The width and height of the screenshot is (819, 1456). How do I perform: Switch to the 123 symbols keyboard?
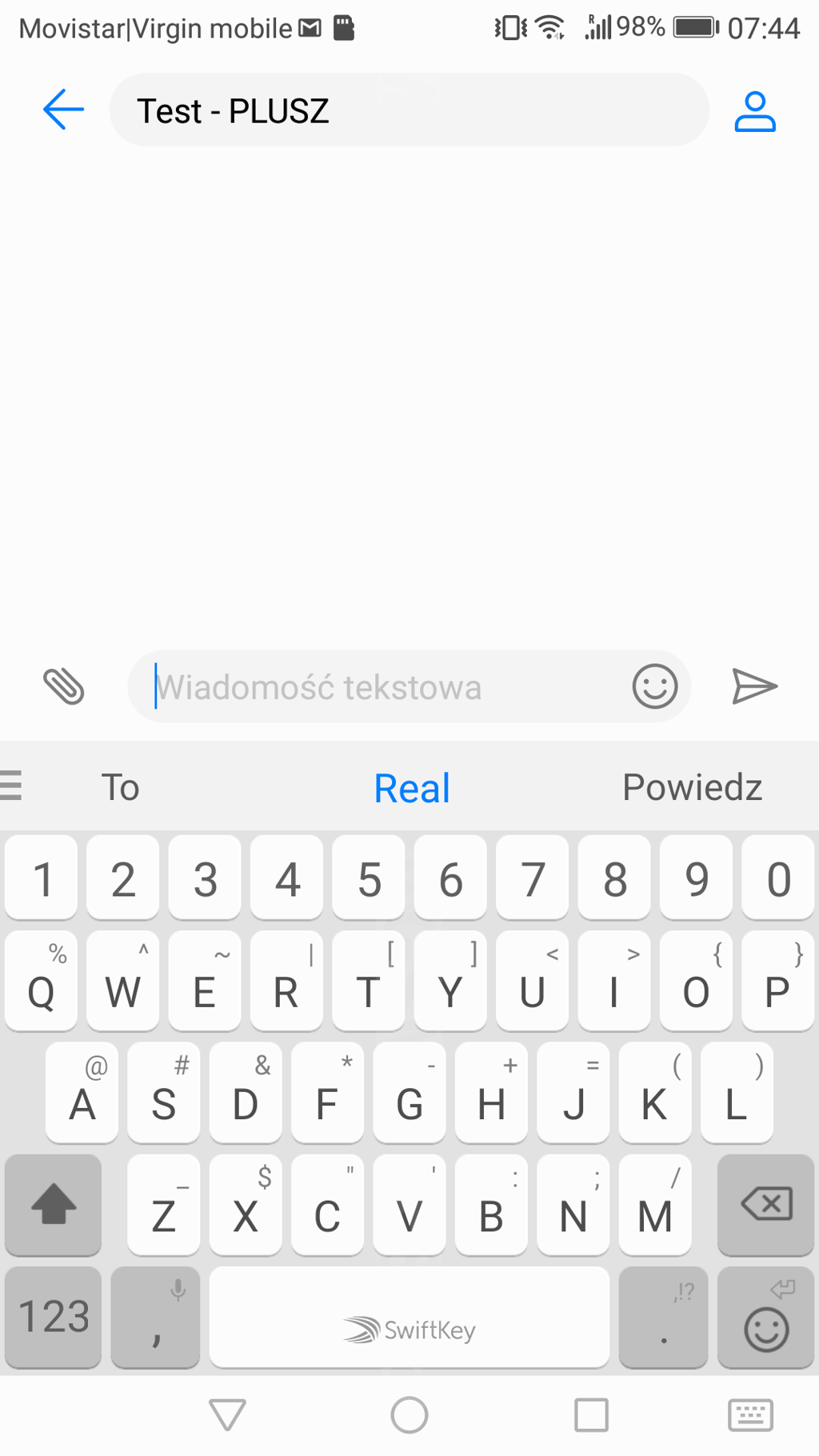pos(54,1317)
